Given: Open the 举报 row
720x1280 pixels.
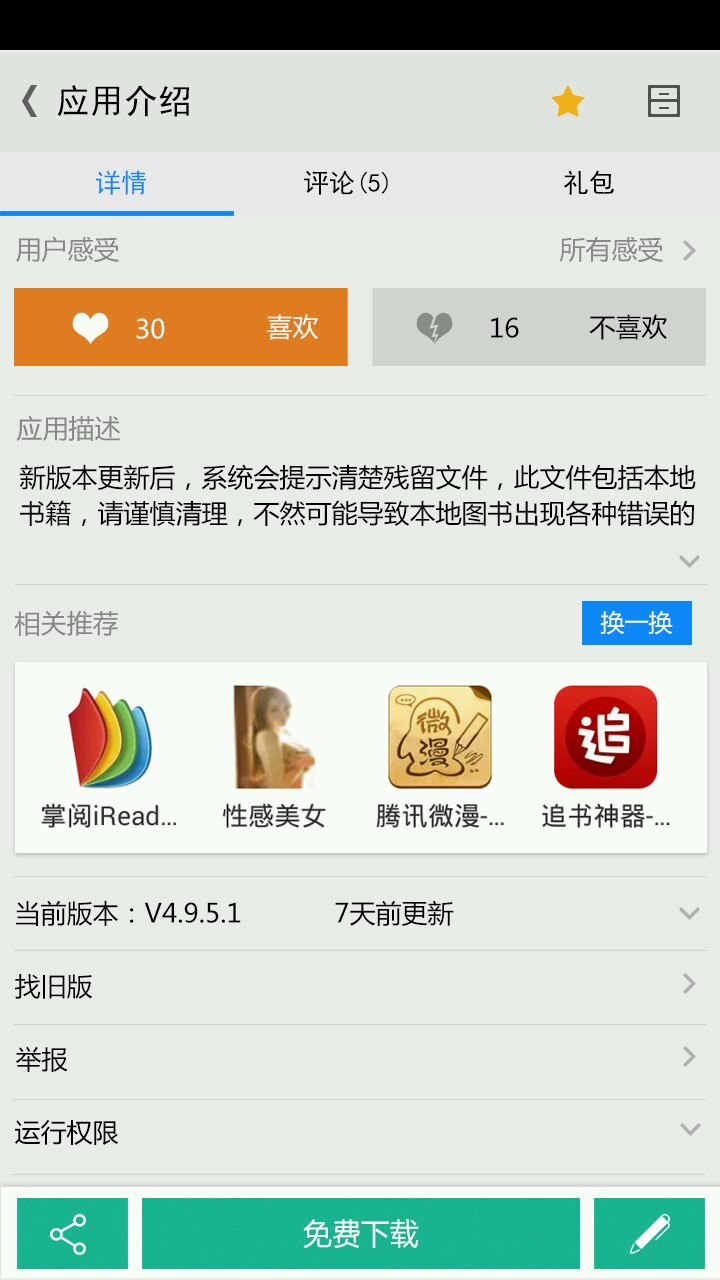Looking at the screenshot, I should pyautogui.click(x=360, y=1061).
